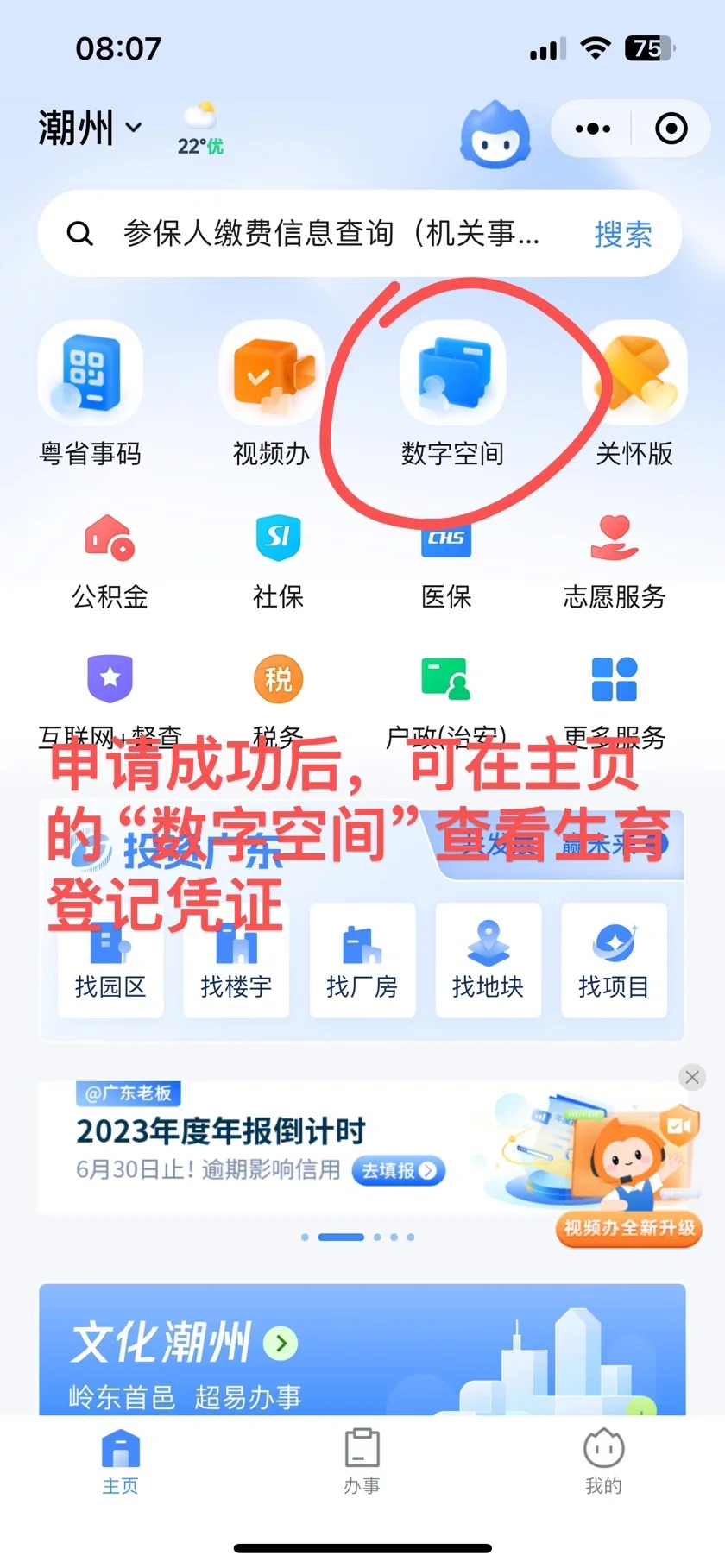The width and height of the screenshot is (725, 1568).
Task: Dismiss the floating 视频办全新升级 promo
Action: (692, 1077)
